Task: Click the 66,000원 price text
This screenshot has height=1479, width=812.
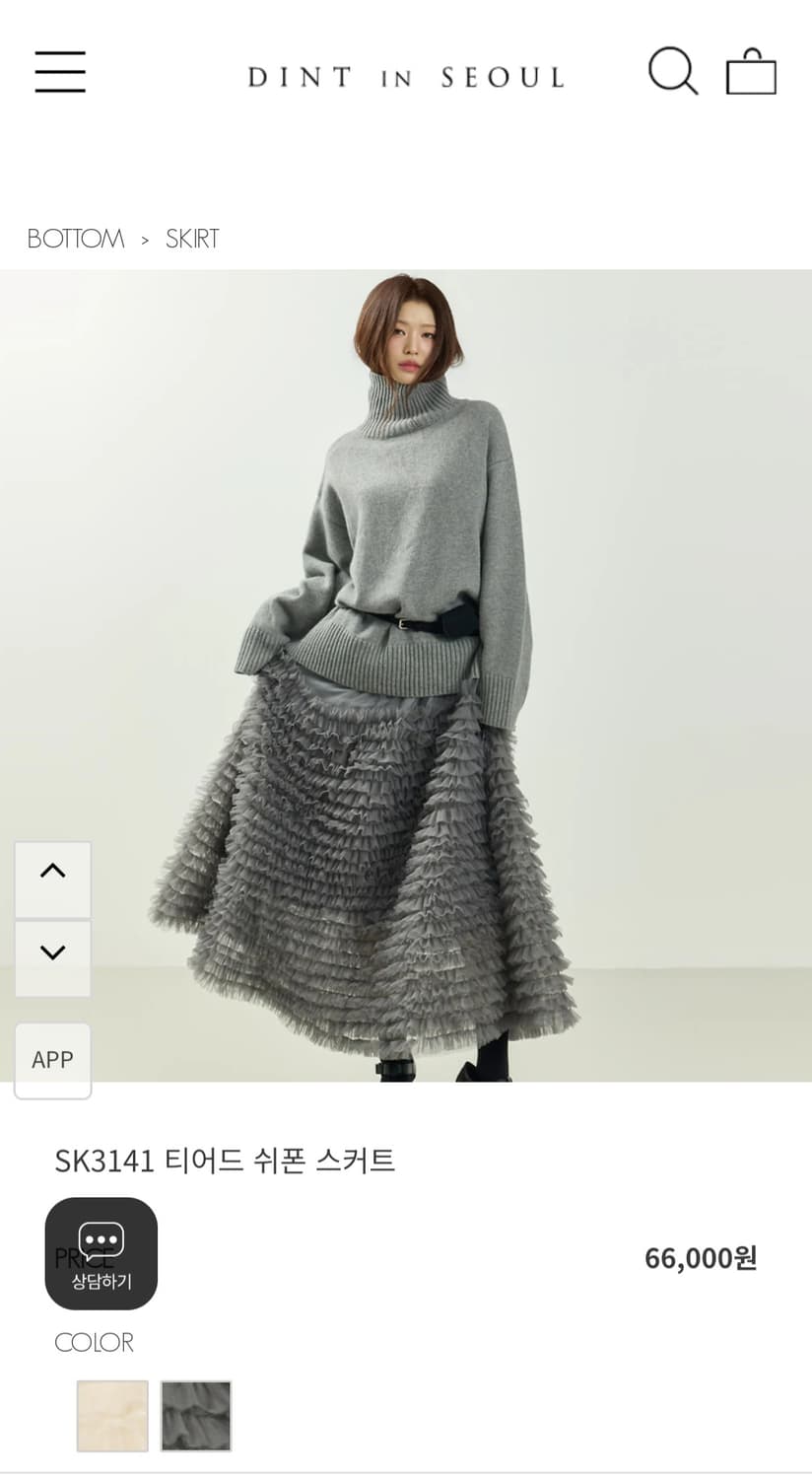Action: coord(699,1257)
